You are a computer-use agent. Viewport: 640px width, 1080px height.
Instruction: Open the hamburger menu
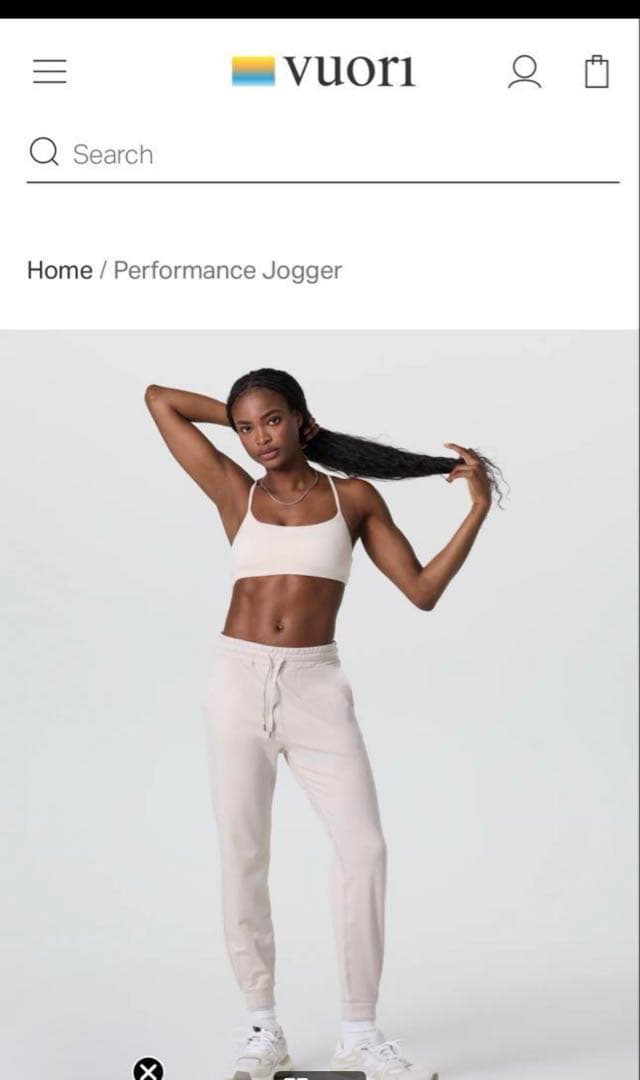(x=50, y=72)
